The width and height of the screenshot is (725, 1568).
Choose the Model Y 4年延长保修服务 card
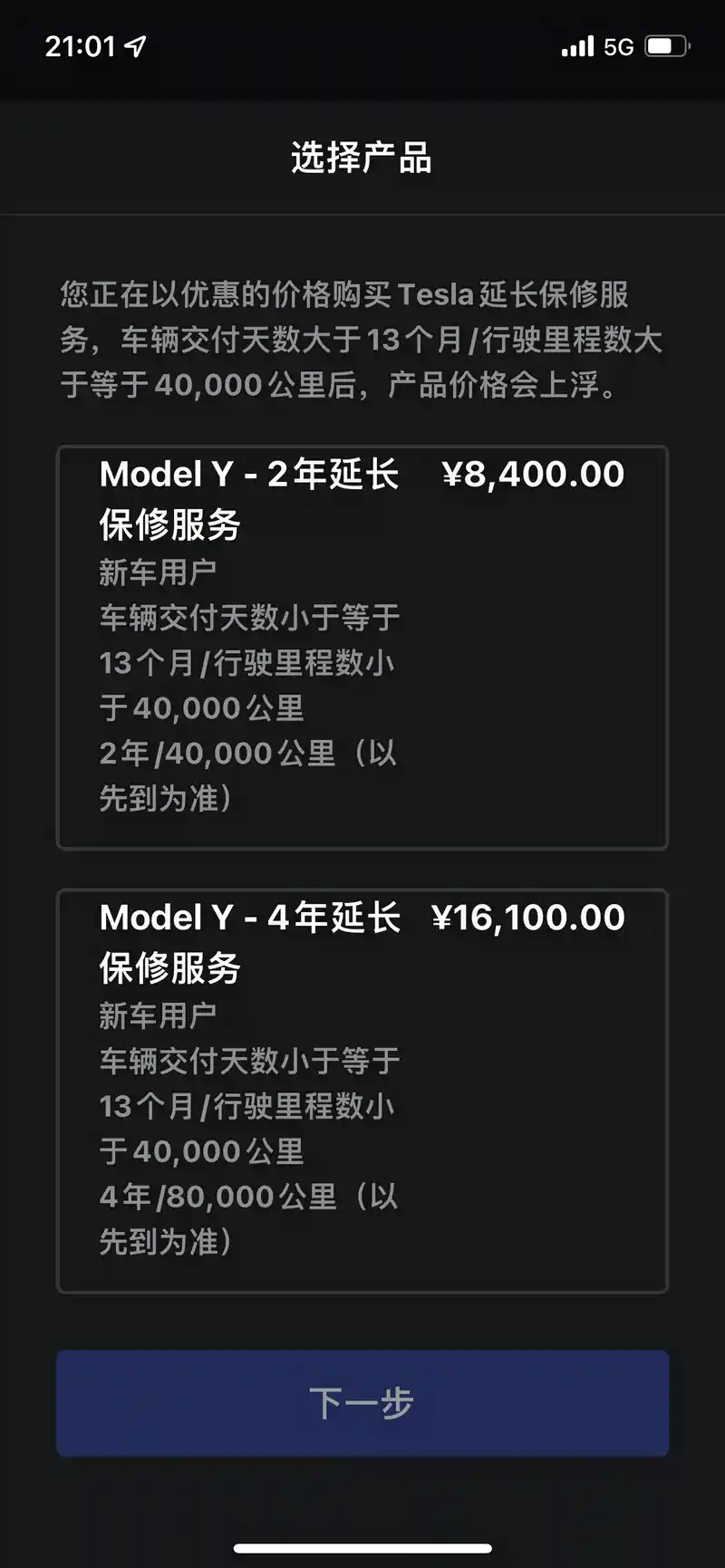click(362, 1091)
